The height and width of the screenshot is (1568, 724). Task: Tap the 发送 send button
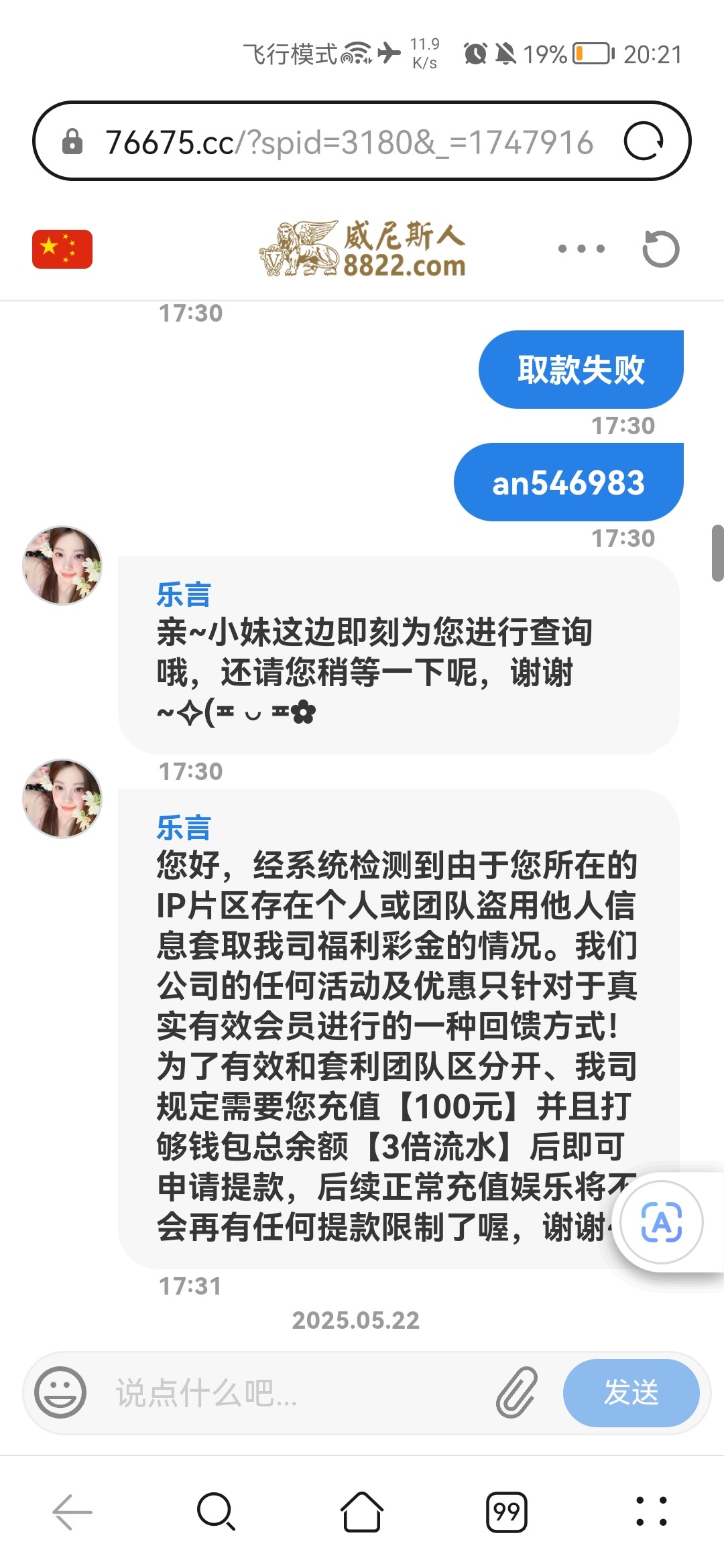tap(631, 1392)
